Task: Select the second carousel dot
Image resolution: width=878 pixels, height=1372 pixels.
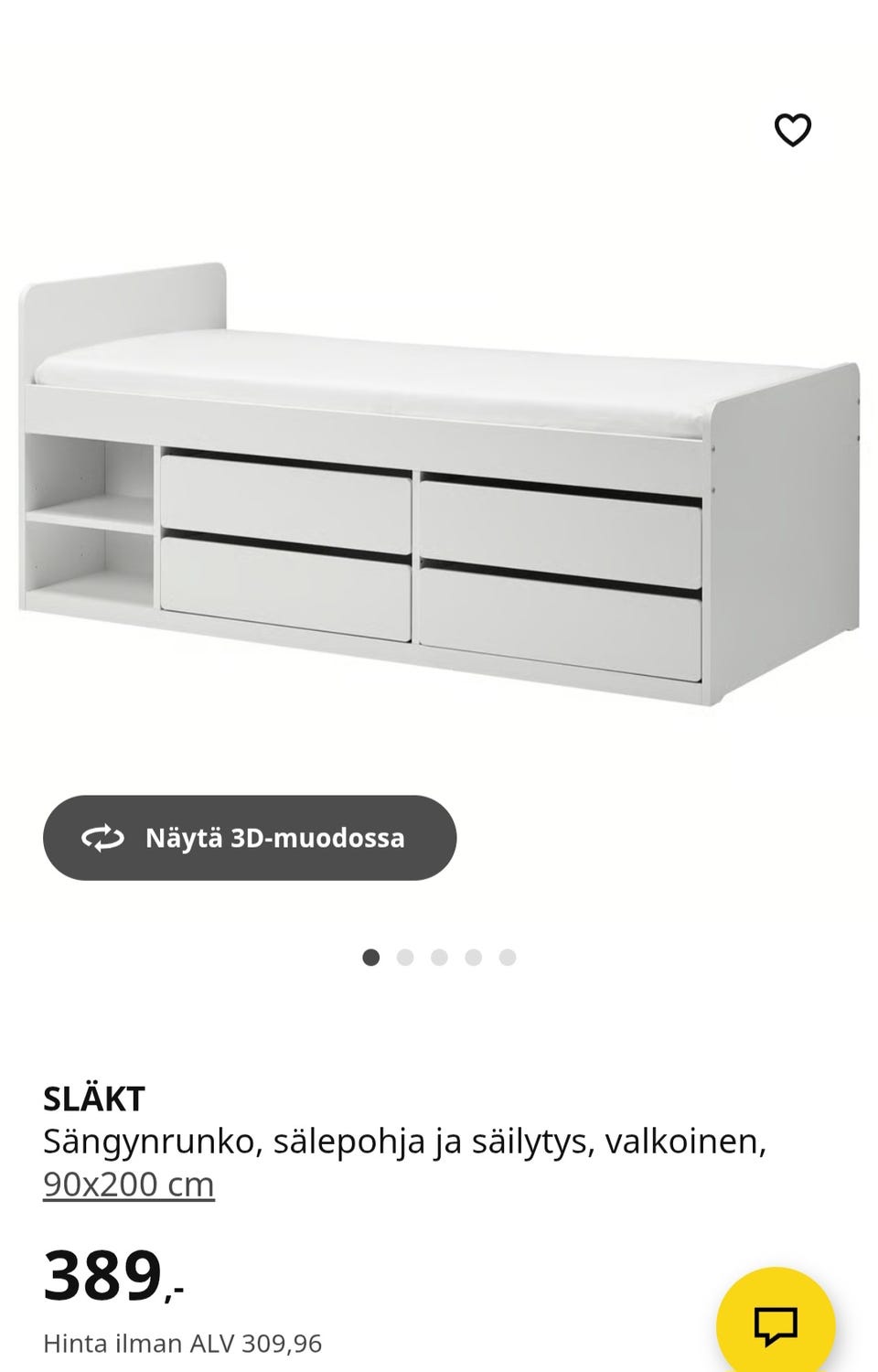Action: click(x=404, y=956)
